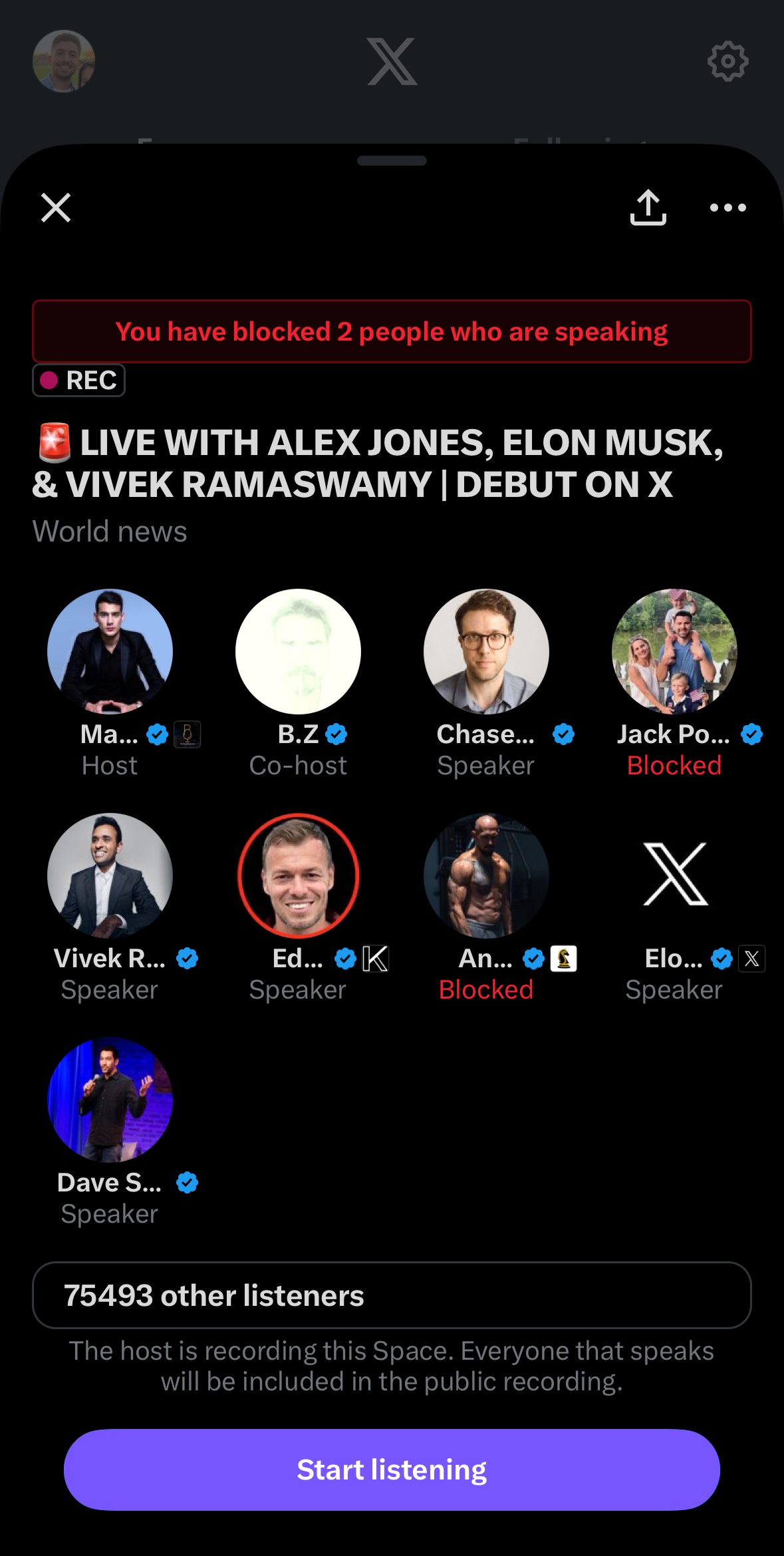Image resolution: width=784 pixels, height=1556 pixels.
Task: Open Elo... speaker profile
Action: point(674,875)
